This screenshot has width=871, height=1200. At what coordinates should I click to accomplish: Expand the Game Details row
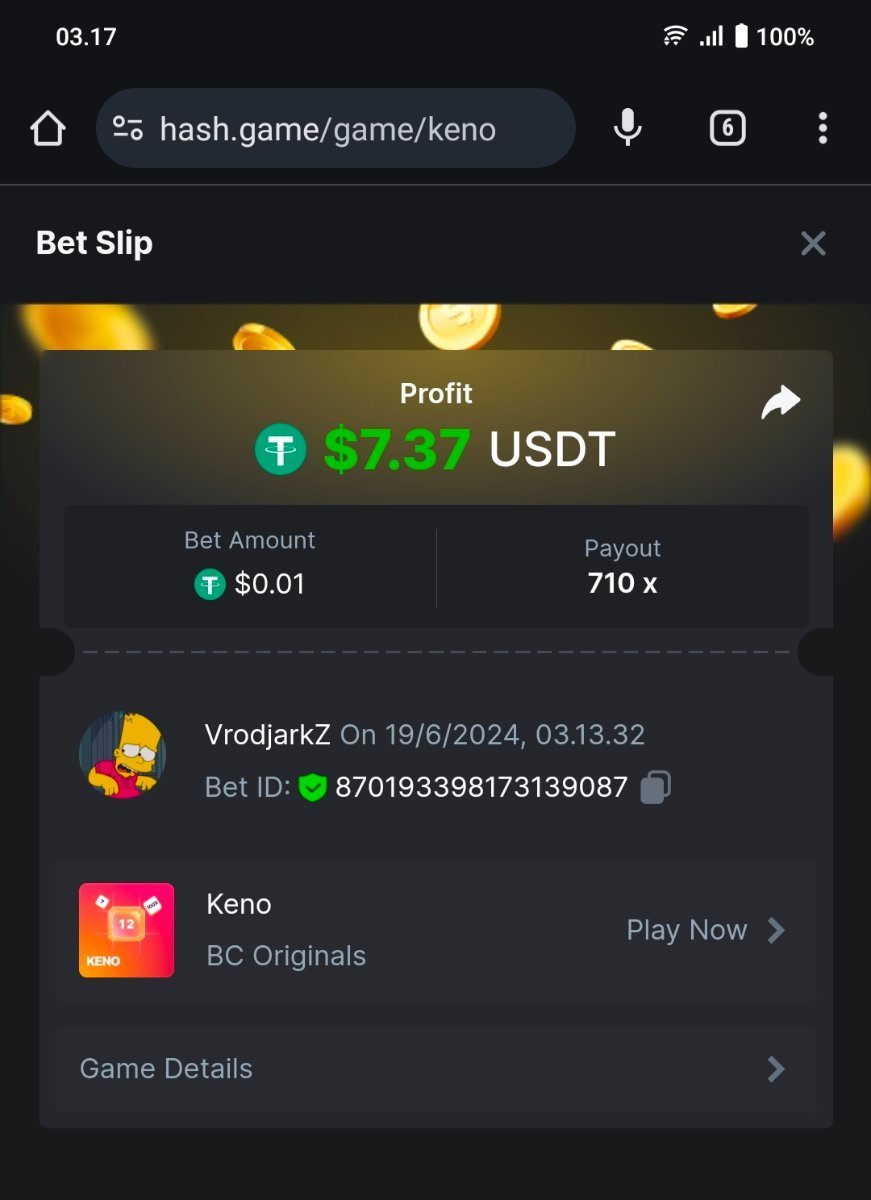[x=436, y=1069]
